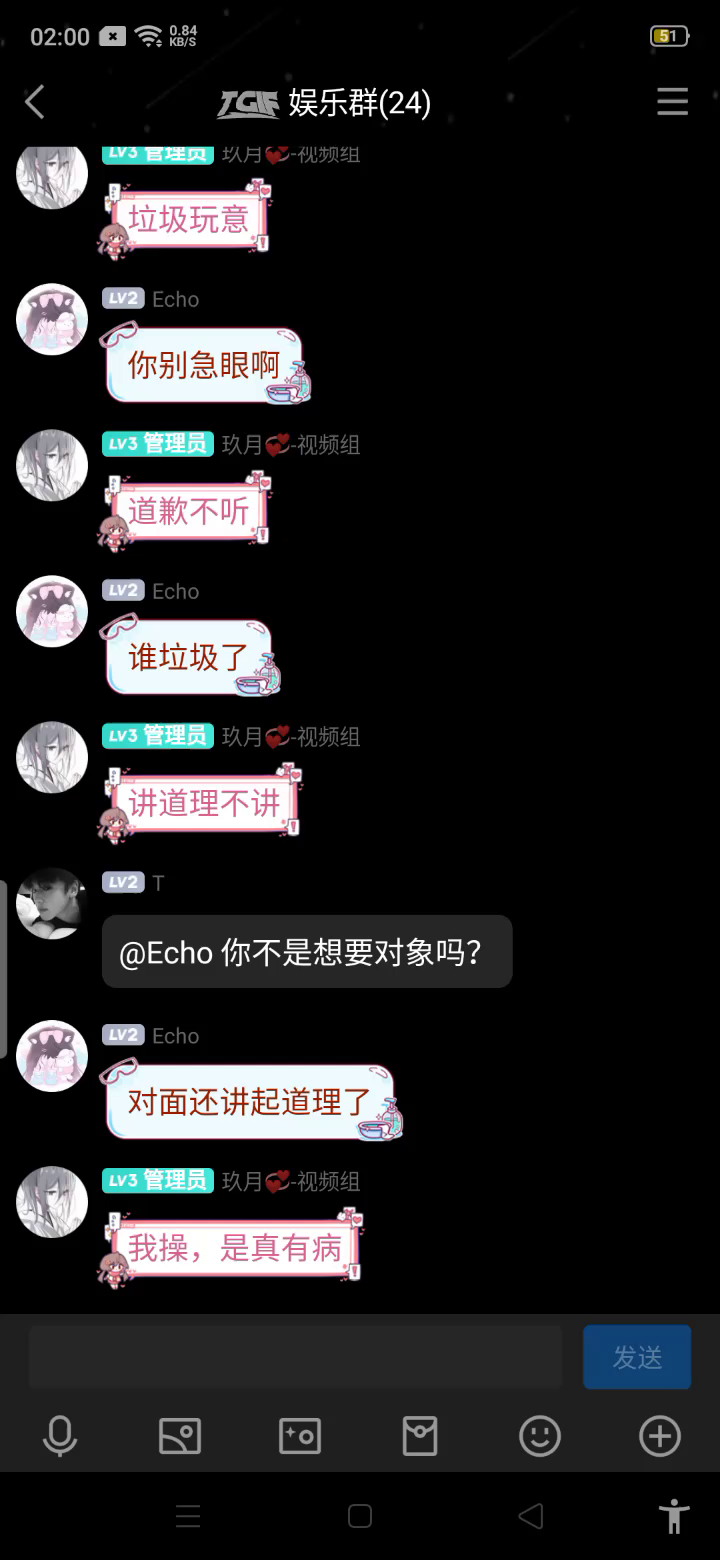Open 玖月's avatar beside 道歉不听
720x1560 pixels.
click(52, 466)
